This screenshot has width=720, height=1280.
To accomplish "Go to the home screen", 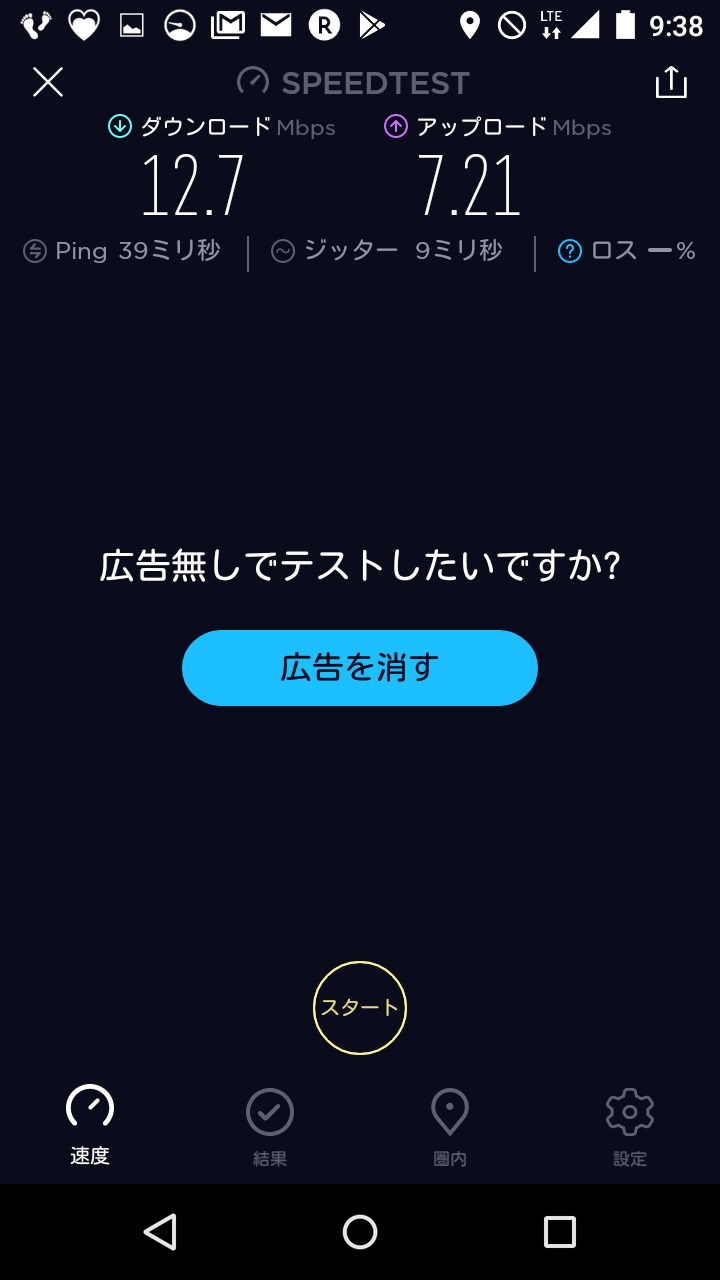I will tap(360, 1232).
